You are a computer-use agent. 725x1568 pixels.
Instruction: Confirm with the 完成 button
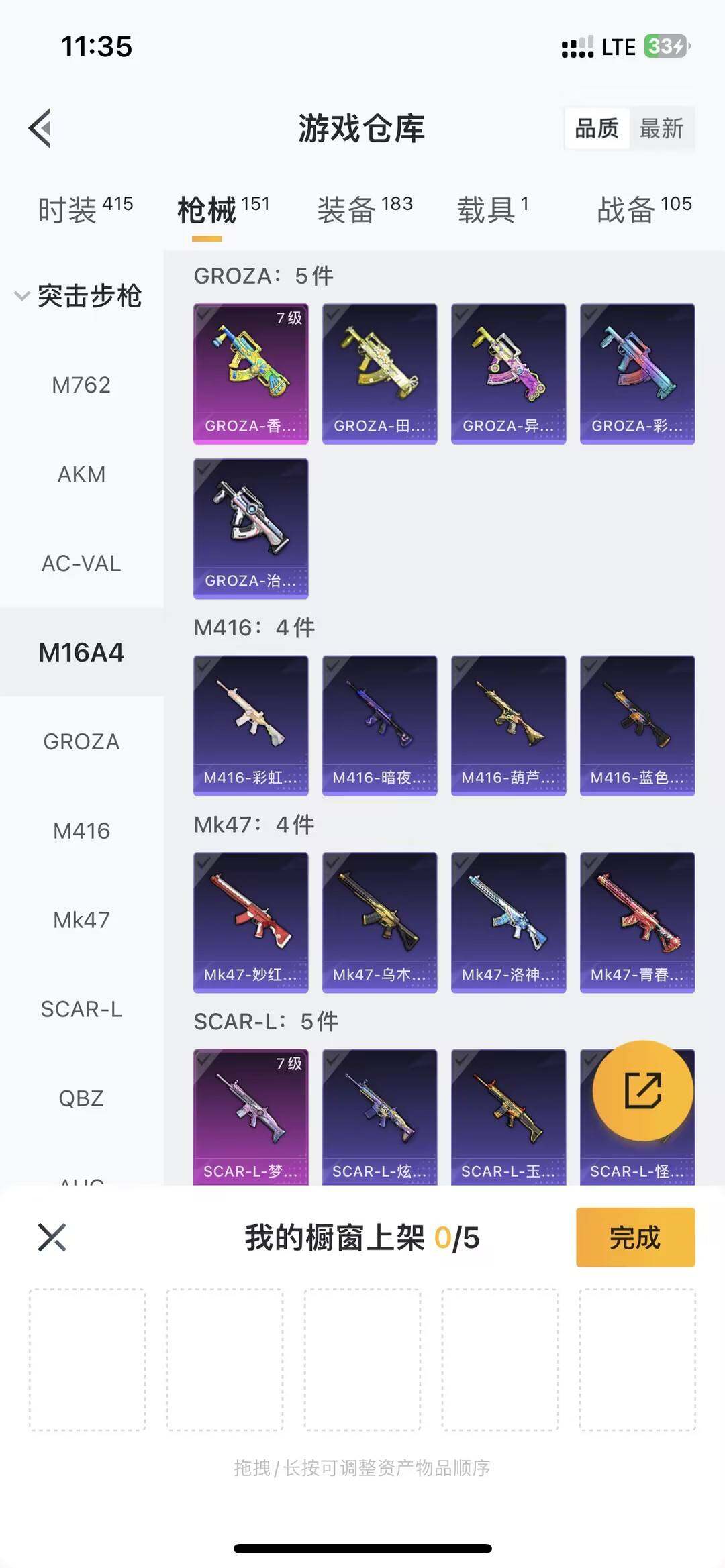tap(635, 1237)
